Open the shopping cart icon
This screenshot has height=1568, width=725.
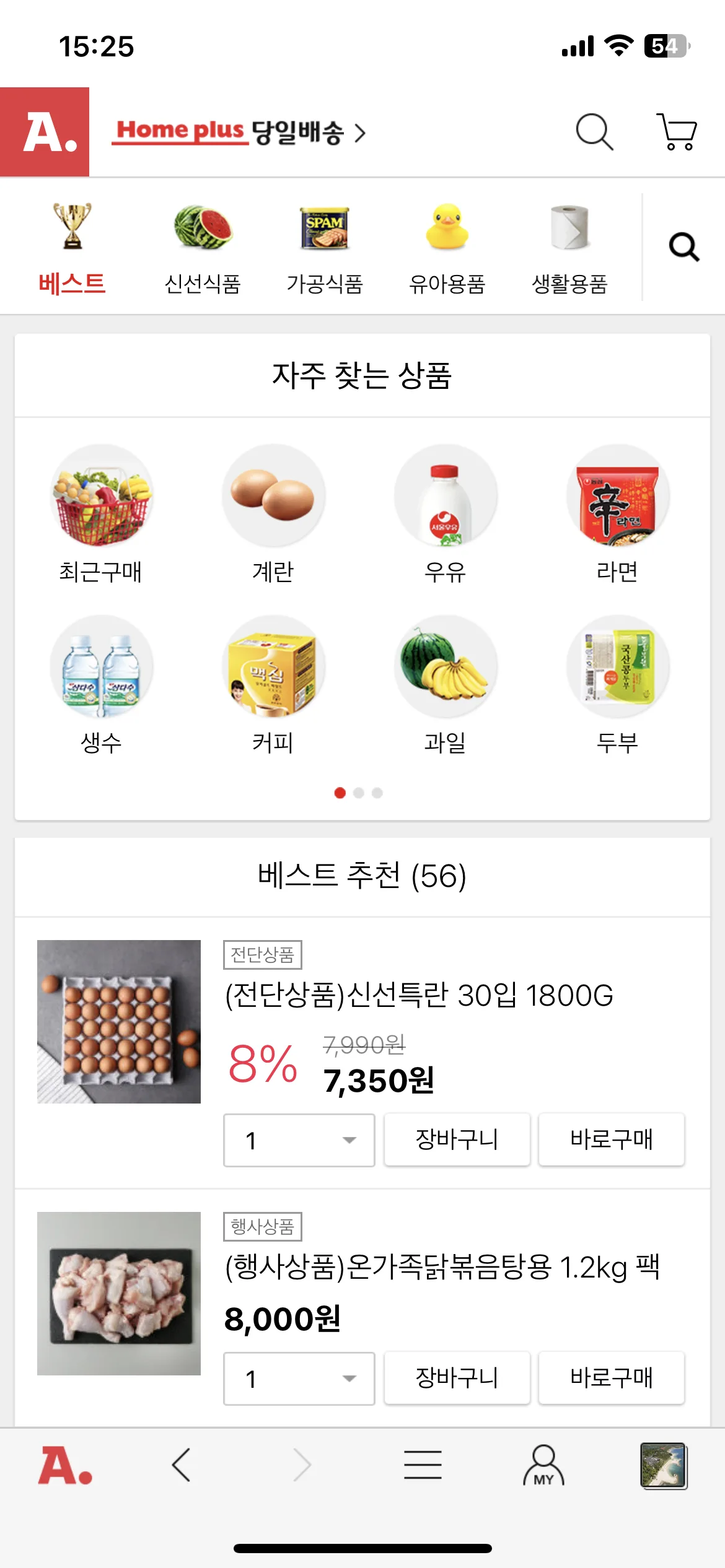[x=677, y=131]
